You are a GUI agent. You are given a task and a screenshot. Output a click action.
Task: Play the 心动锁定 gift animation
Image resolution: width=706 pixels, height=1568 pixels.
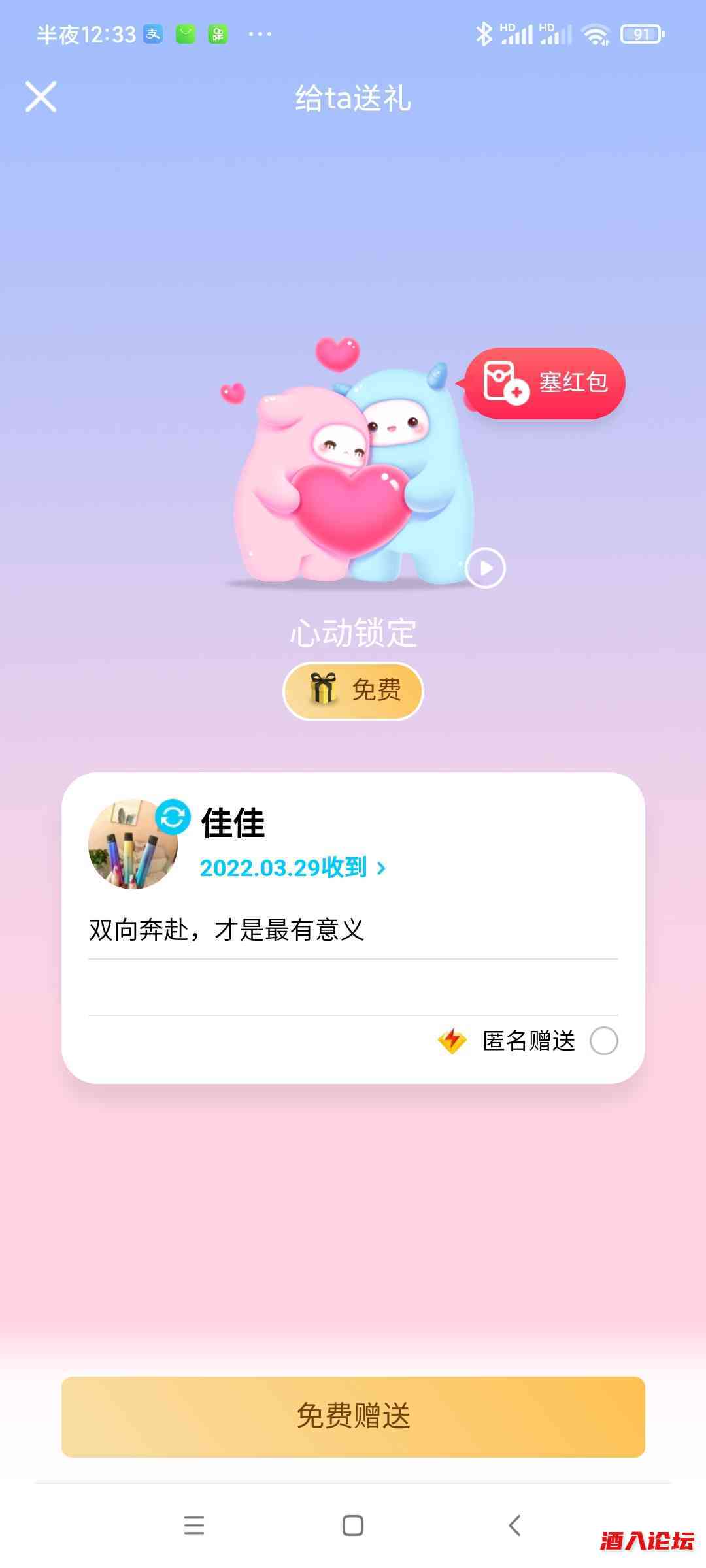coord(485,568)
